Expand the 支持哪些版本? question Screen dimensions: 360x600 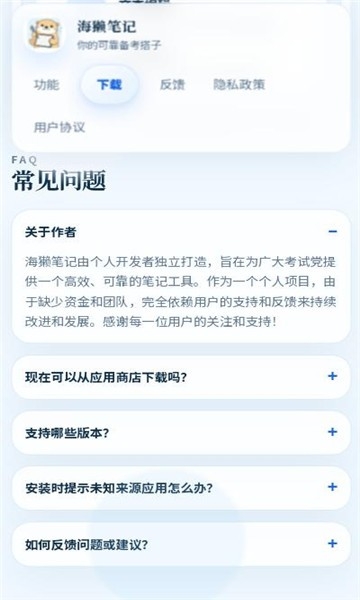[x=181, y=433]
